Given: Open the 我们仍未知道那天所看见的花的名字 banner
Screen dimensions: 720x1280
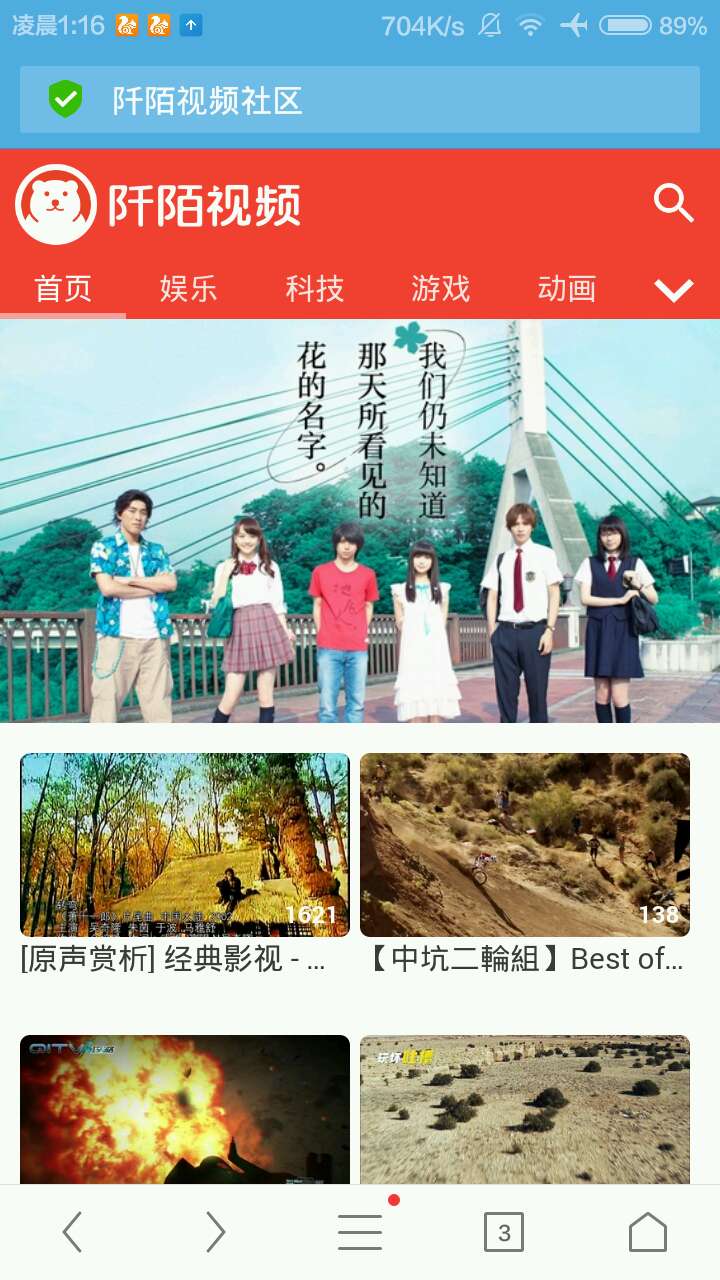Looking at the screenshot, I should pyautogui.click(x=360, y=521).
